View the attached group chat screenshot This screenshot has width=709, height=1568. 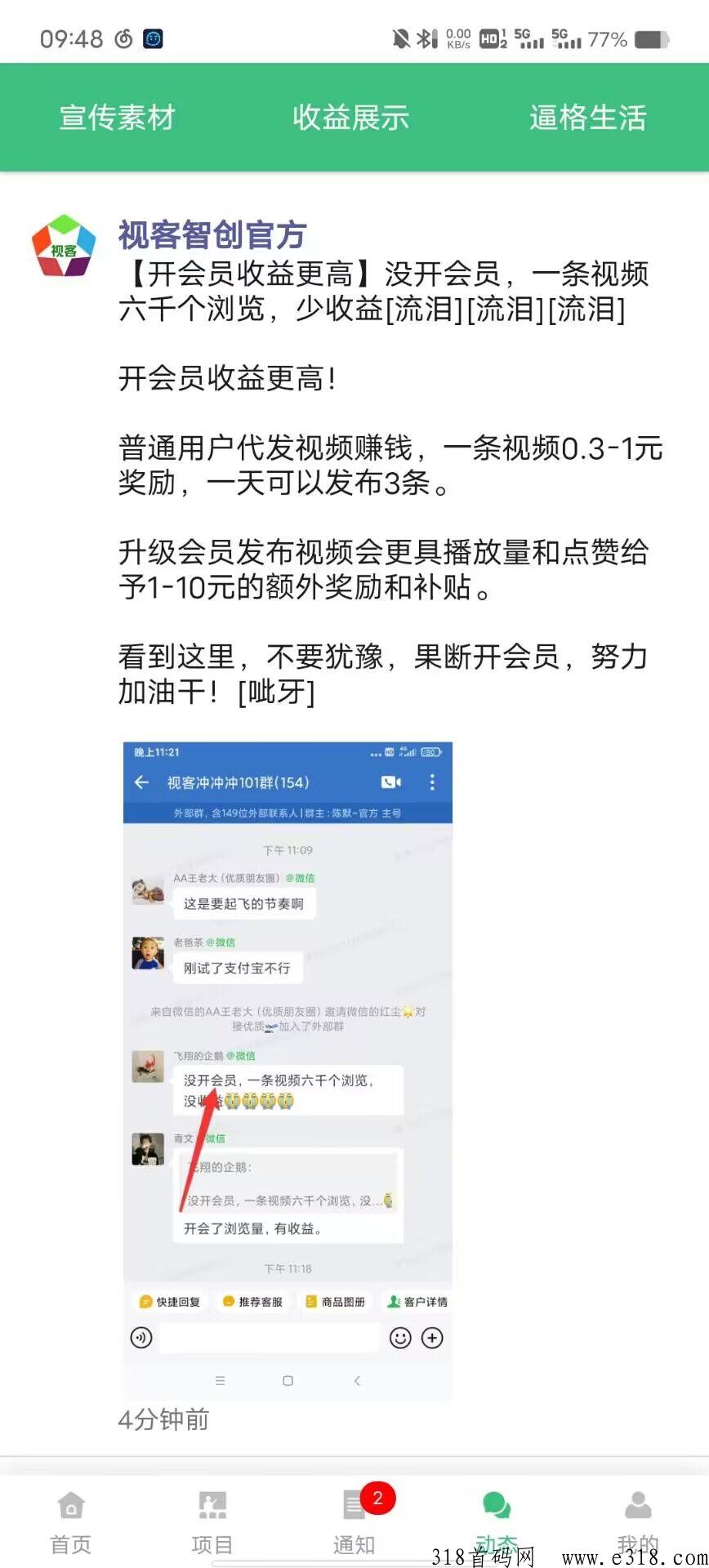click(288, 1070)
